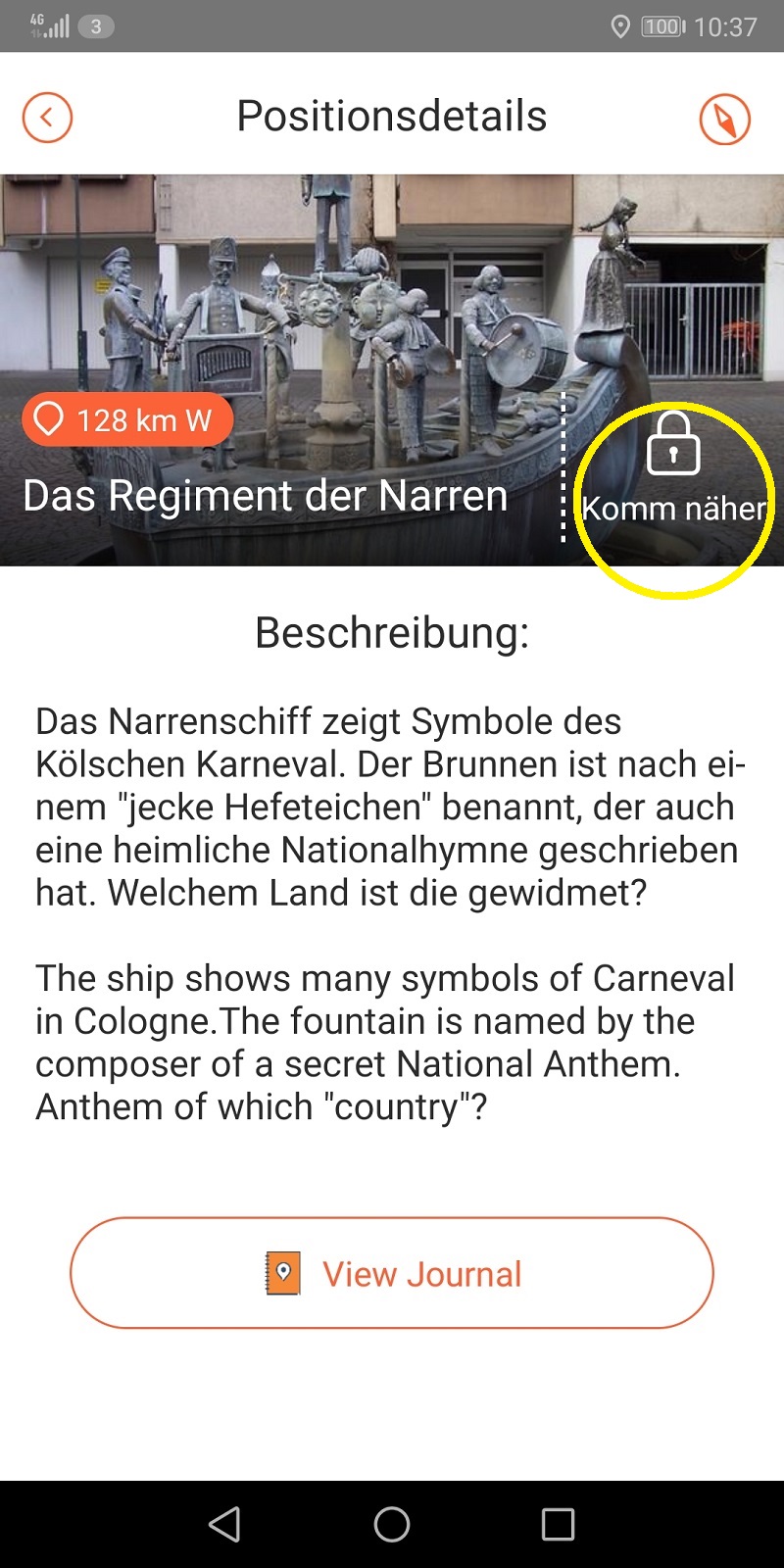Viewport: 784px width, 1568px height.
Task: Open View Journal
Action: coord(392,1273)
